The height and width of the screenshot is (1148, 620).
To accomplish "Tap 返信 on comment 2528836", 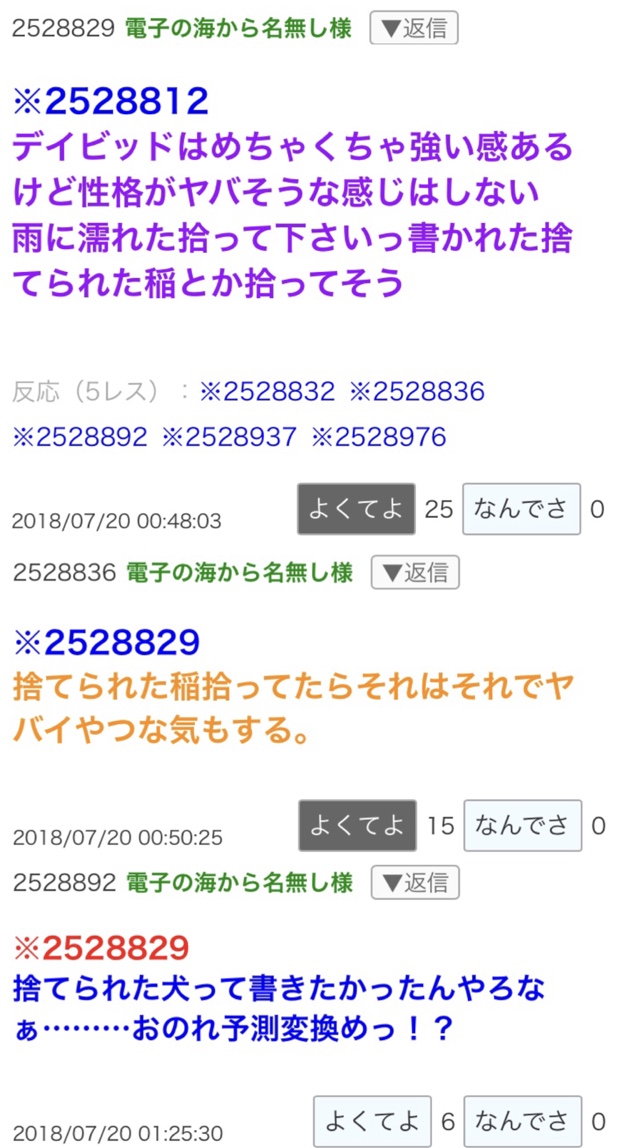I will [415, 572].
